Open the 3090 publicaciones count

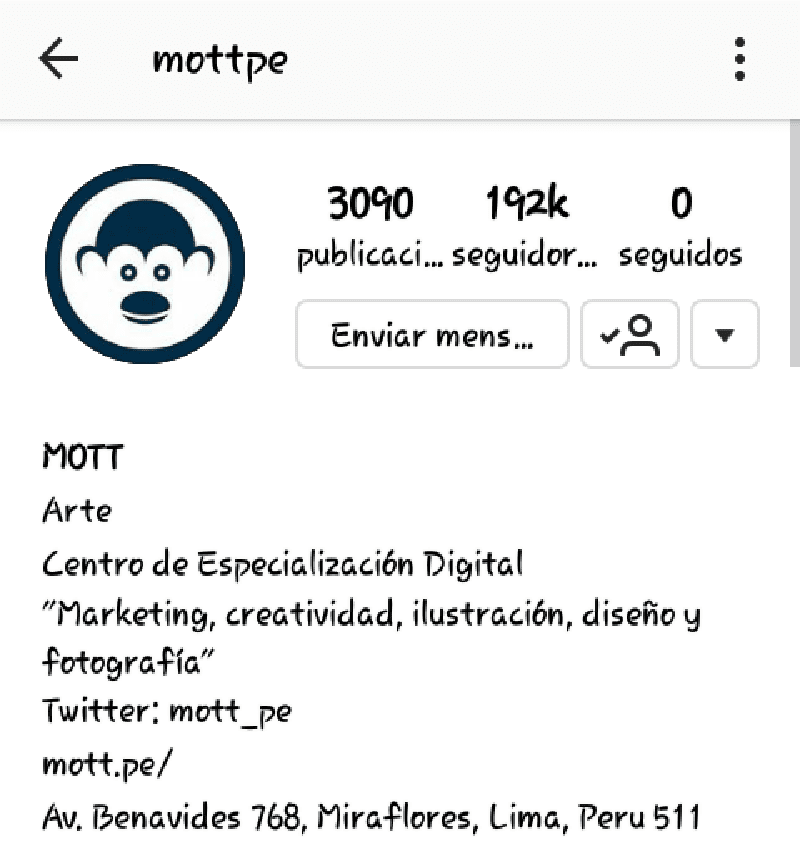tap(370, 227)
